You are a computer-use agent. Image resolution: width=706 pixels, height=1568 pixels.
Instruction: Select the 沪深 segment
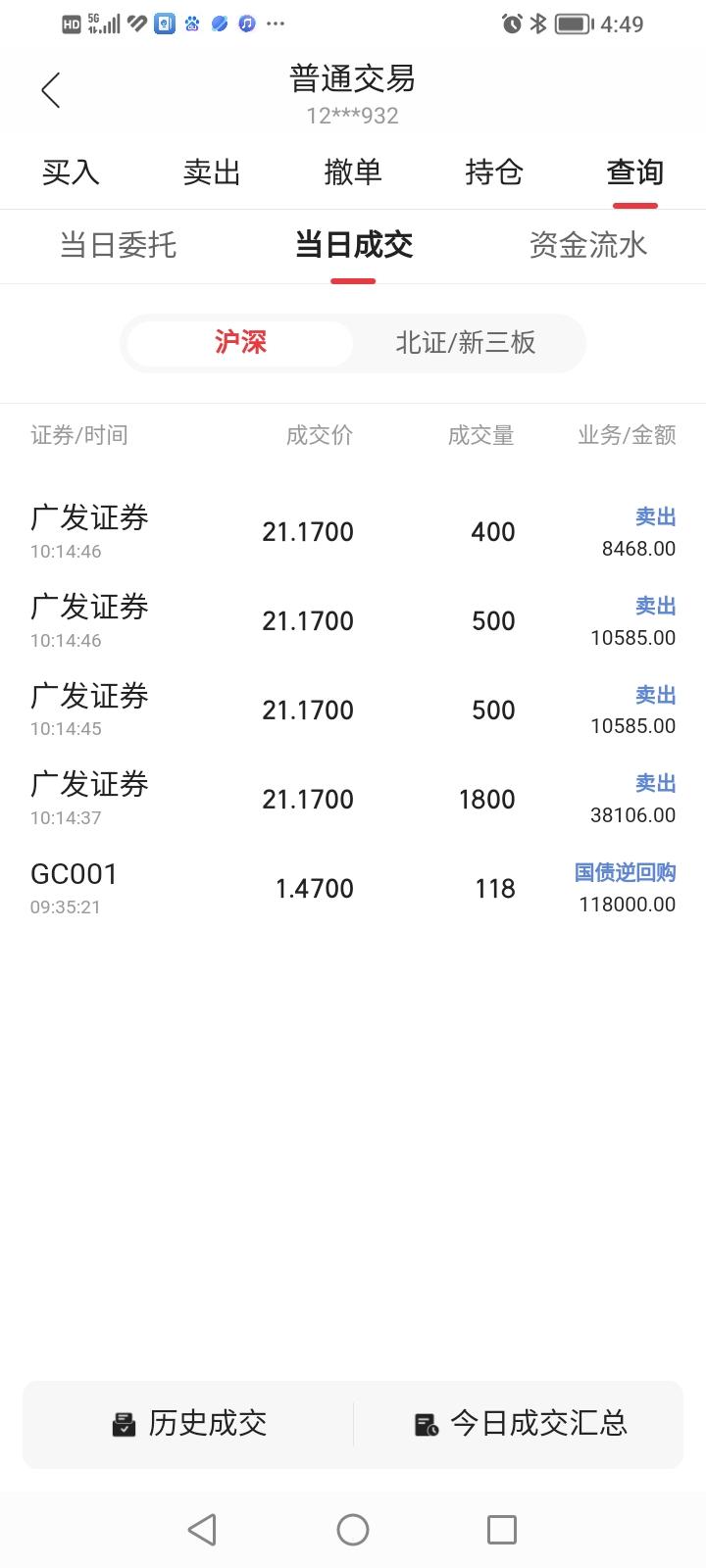pos(240,343)
